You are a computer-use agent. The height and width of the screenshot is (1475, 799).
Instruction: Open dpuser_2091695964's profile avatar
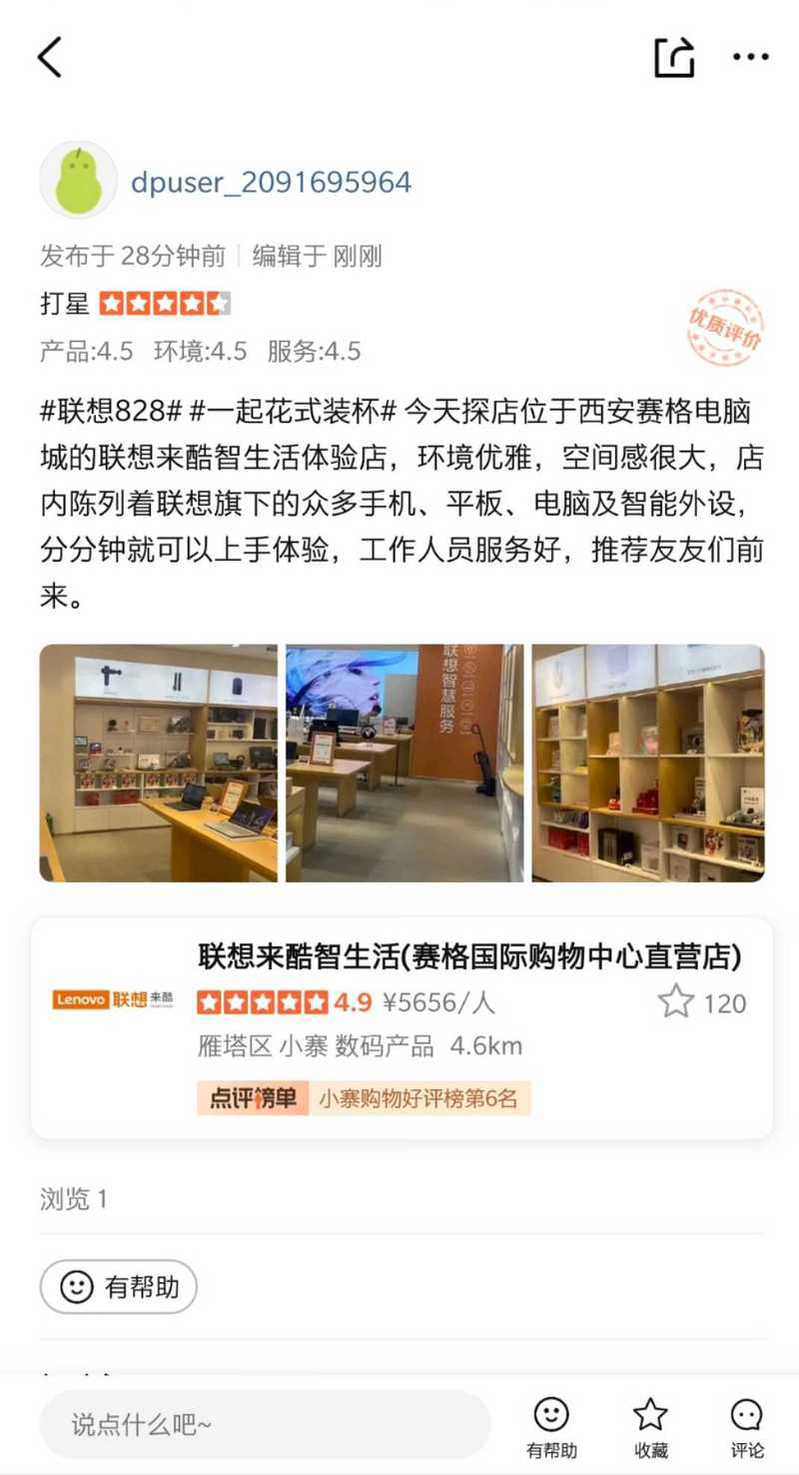(x=78, y=181)
